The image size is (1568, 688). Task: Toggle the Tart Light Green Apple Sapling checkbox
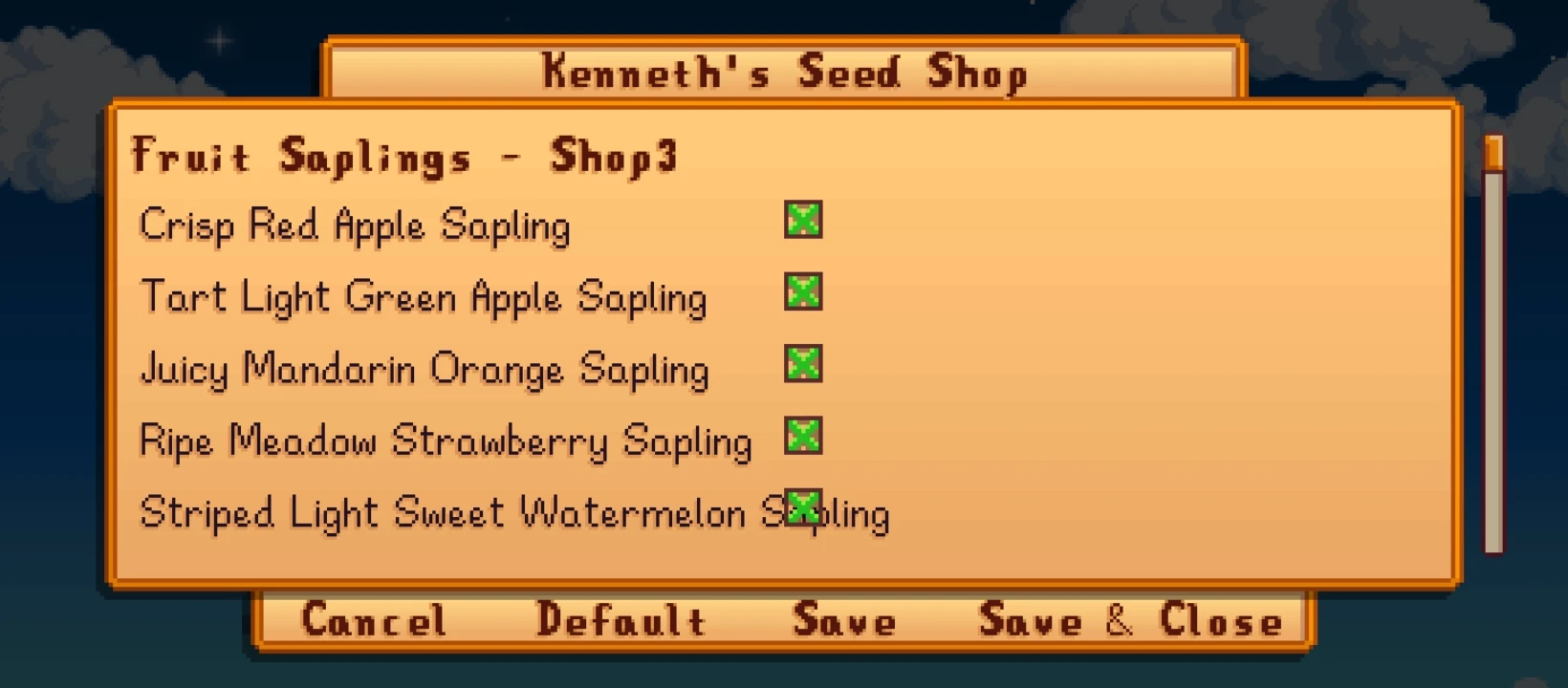click(x=803, y=291)
